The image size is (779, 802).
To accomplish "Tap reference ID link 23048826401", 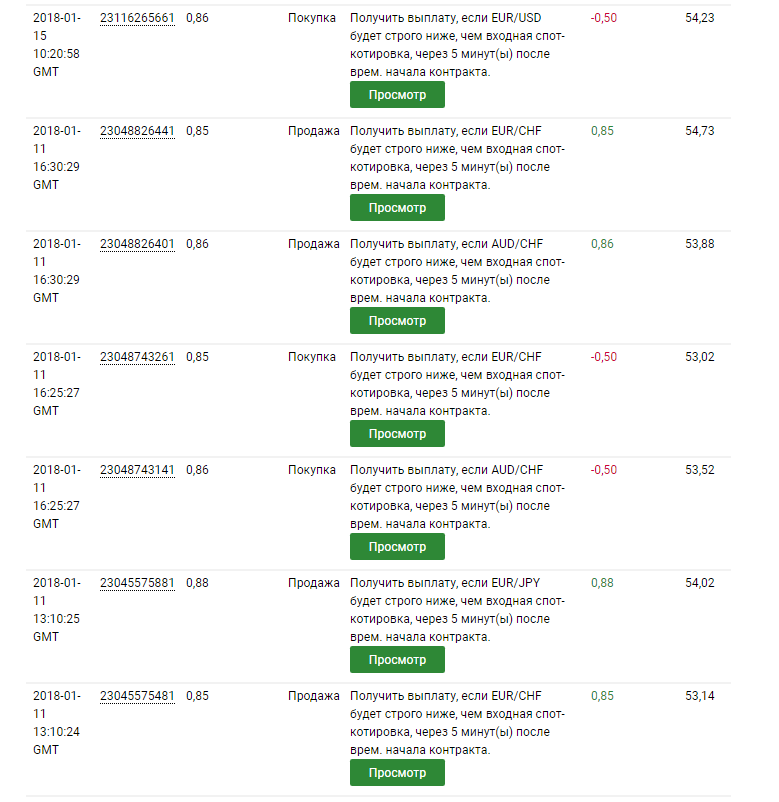I will point(137,244).
